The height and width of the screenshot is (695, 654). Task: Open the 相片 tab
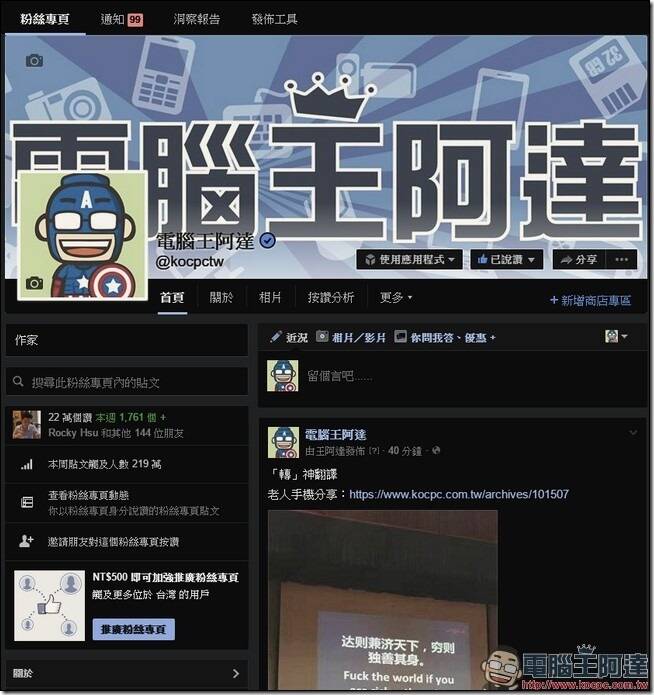coord(270,297)
